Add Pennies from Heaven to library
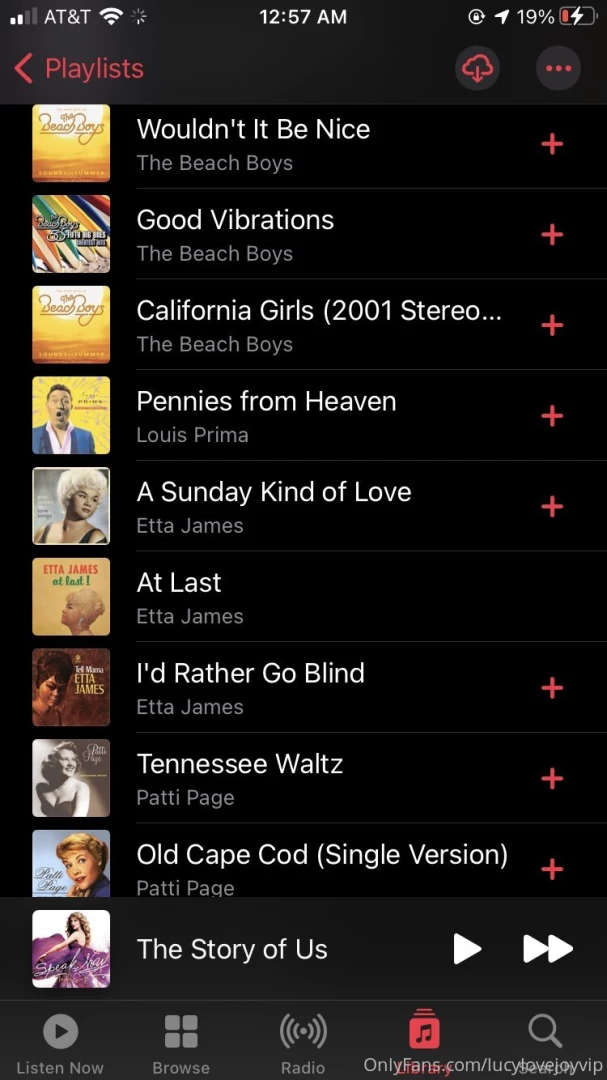The width and height of the screenshot is (607, 1080). tap(552, 416)
